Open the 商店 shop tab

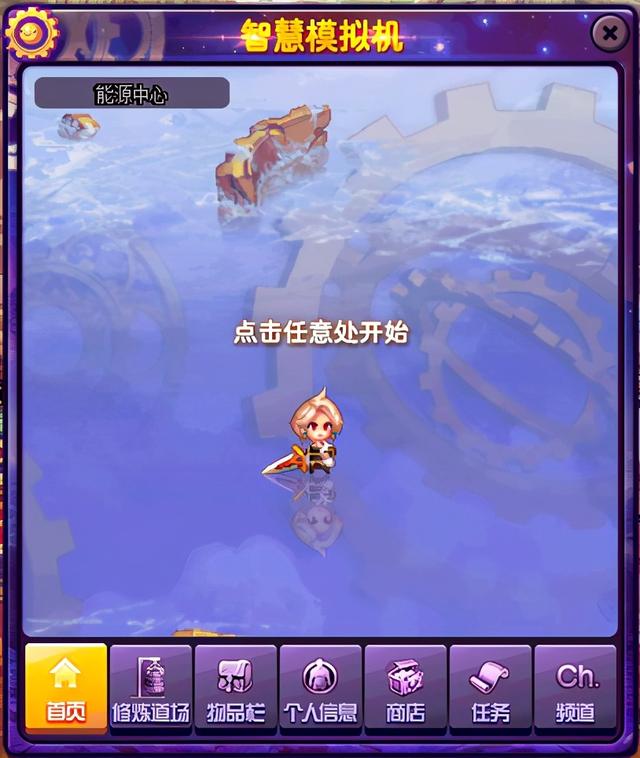(405, 689)
